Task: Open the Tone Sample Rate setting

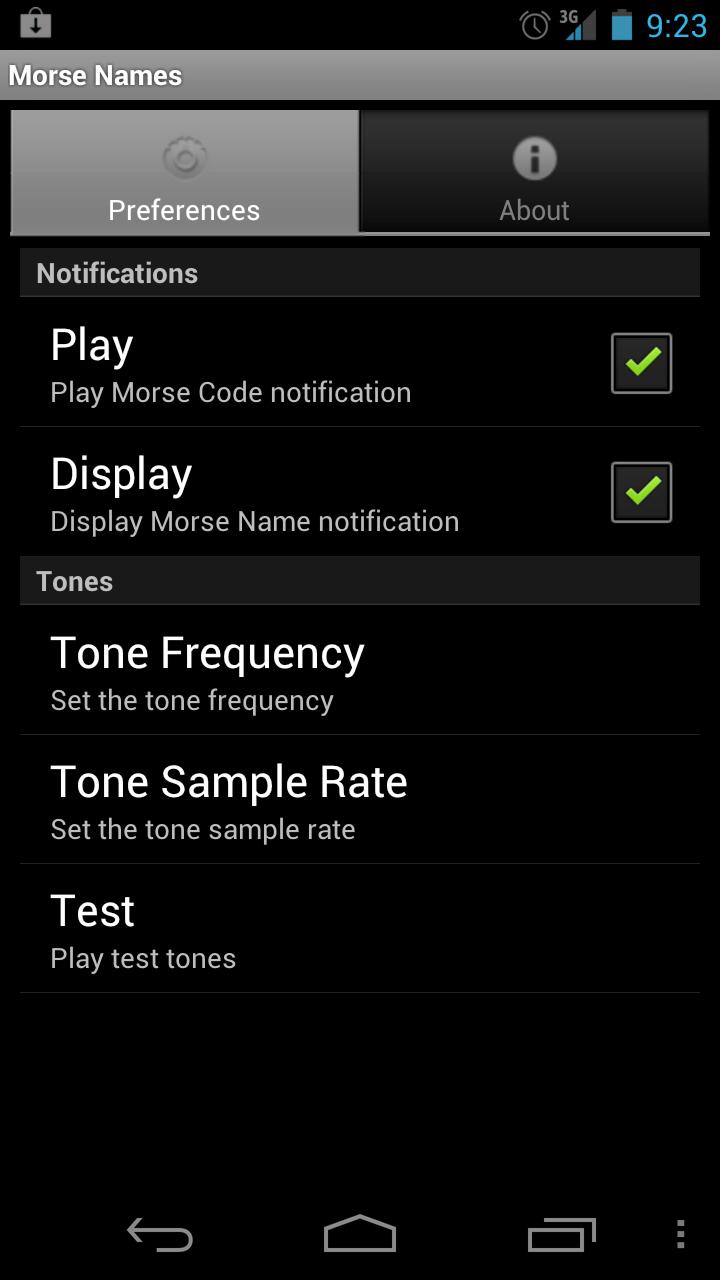Action: [360, 800]
